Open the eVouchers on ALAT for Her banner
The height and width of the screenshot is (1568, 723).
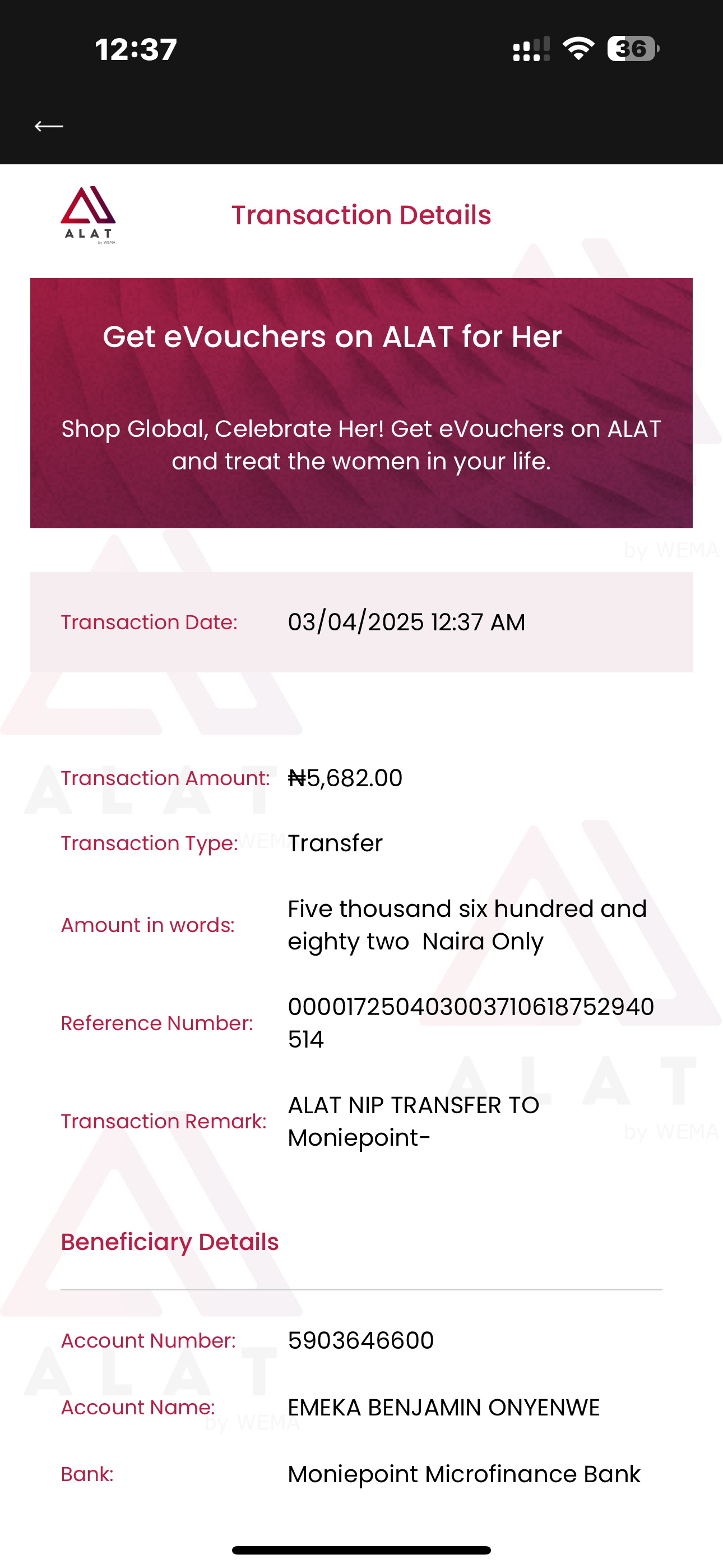pos(361,403)
